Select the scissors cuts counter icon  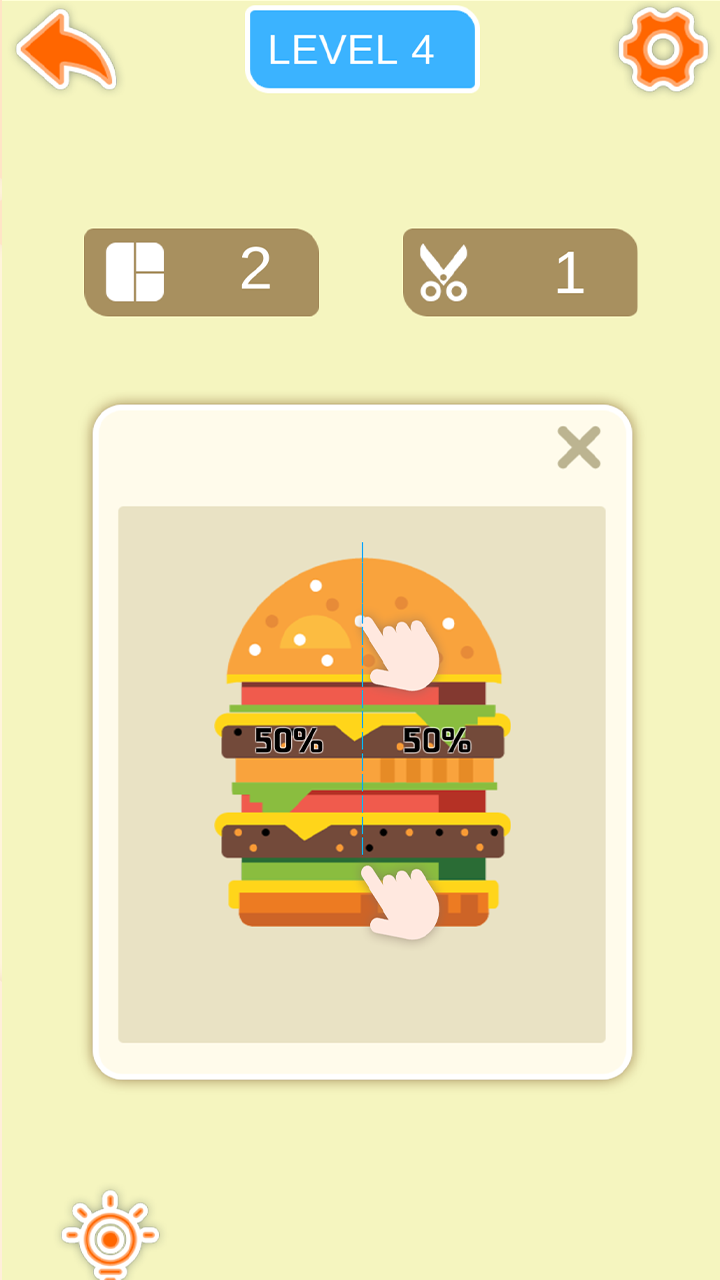click(443, 272)
